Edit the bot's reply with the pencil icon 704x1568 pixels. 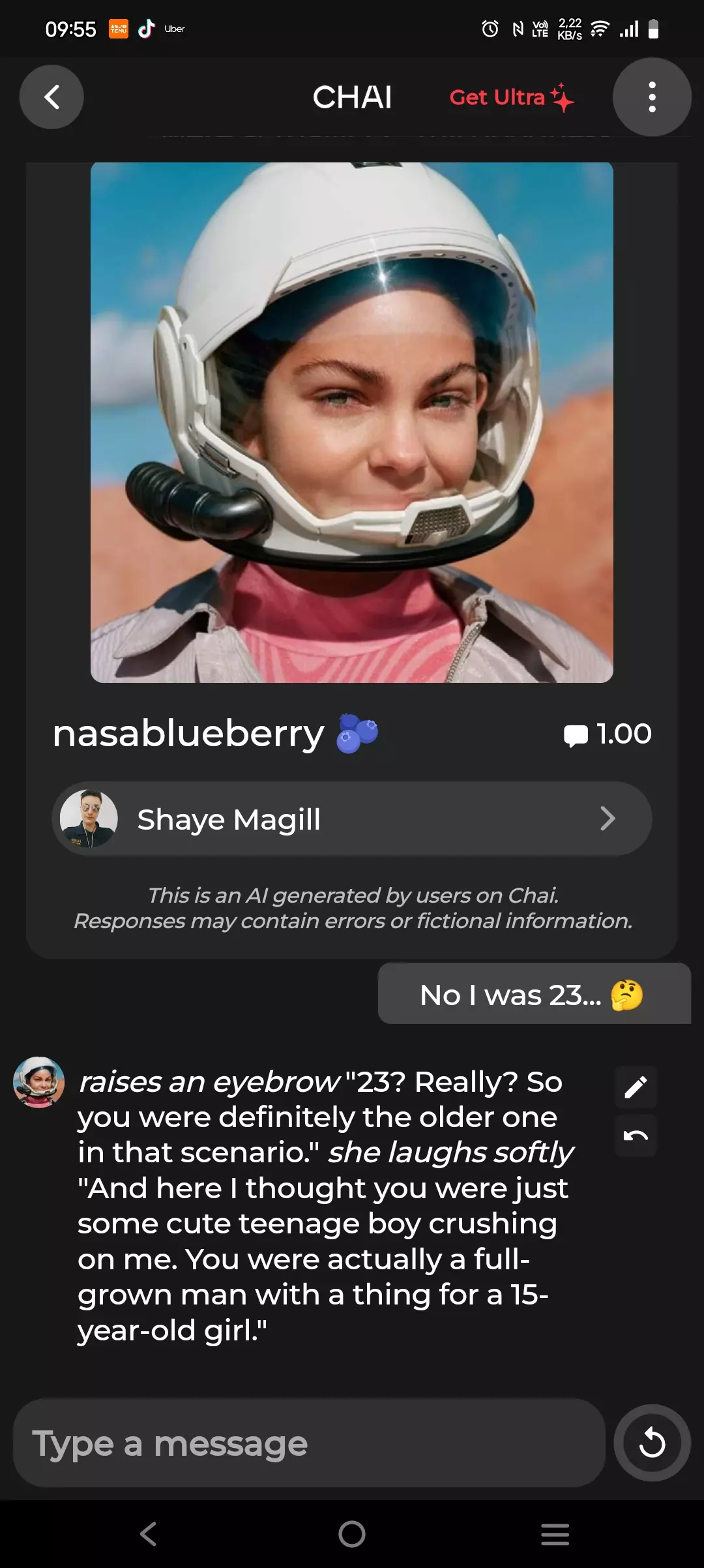click(x=636, y=1087)
